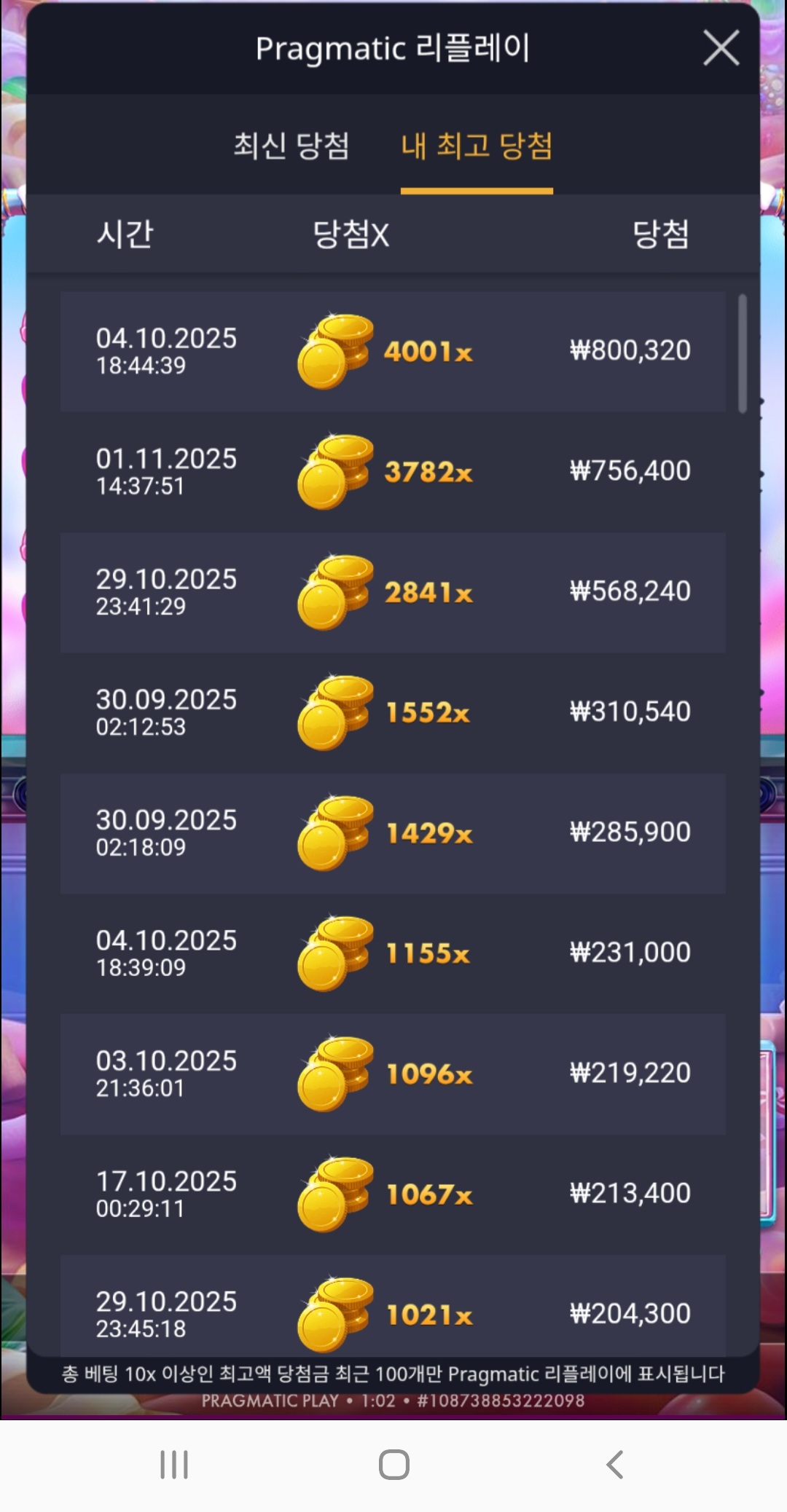Screen dimensions: 787x1512
Task: Open the 1155x win replay
Action: pyautogui.click(x=393, y=953)
